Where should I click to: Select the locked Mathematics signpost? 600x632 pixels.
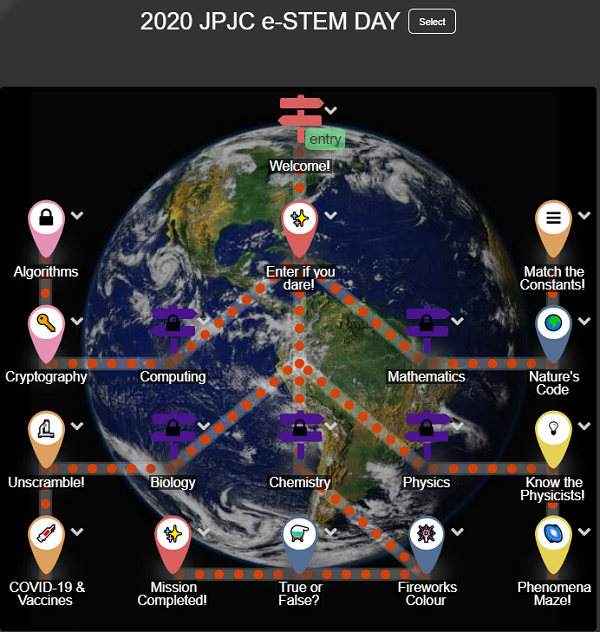(x=427, y=327)
